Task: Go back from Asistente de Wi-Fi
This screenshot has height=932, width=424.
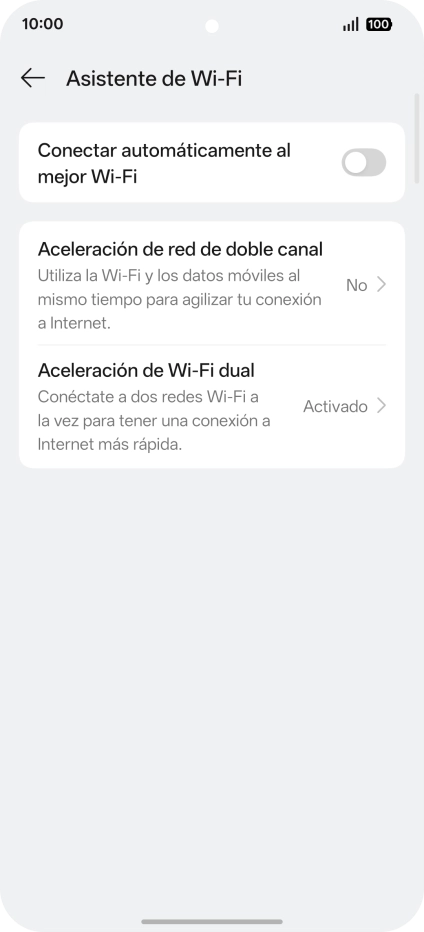Action: click(33, 78)
